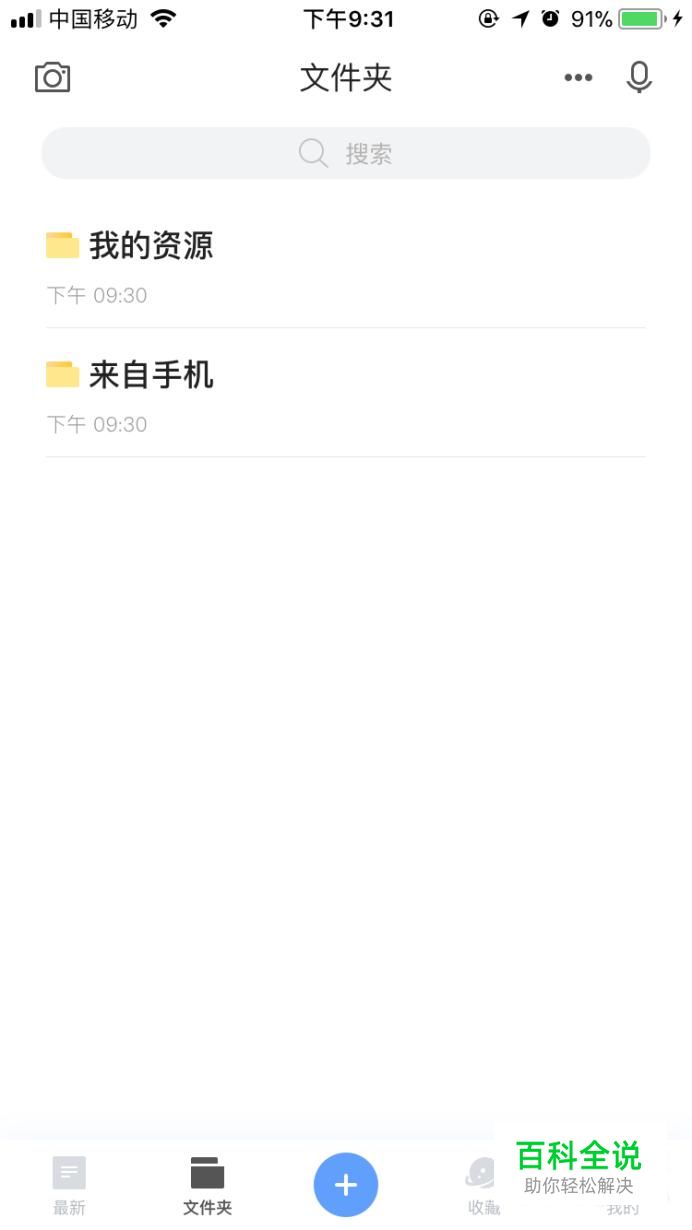Create a new note with the plus button
The image size is (692, 1230).
point(346,1185)
